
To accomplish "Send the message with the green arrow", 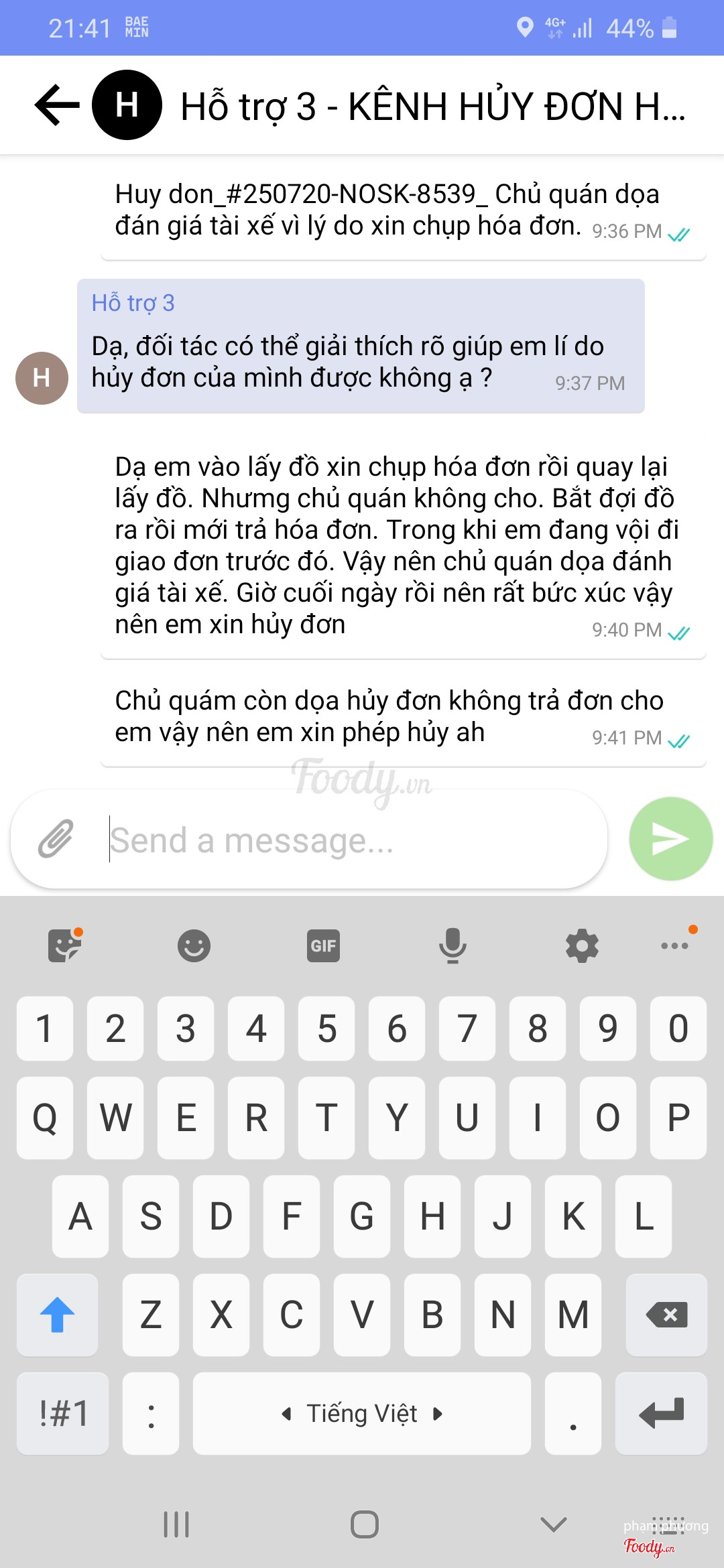I will click(x=670, y=839).
